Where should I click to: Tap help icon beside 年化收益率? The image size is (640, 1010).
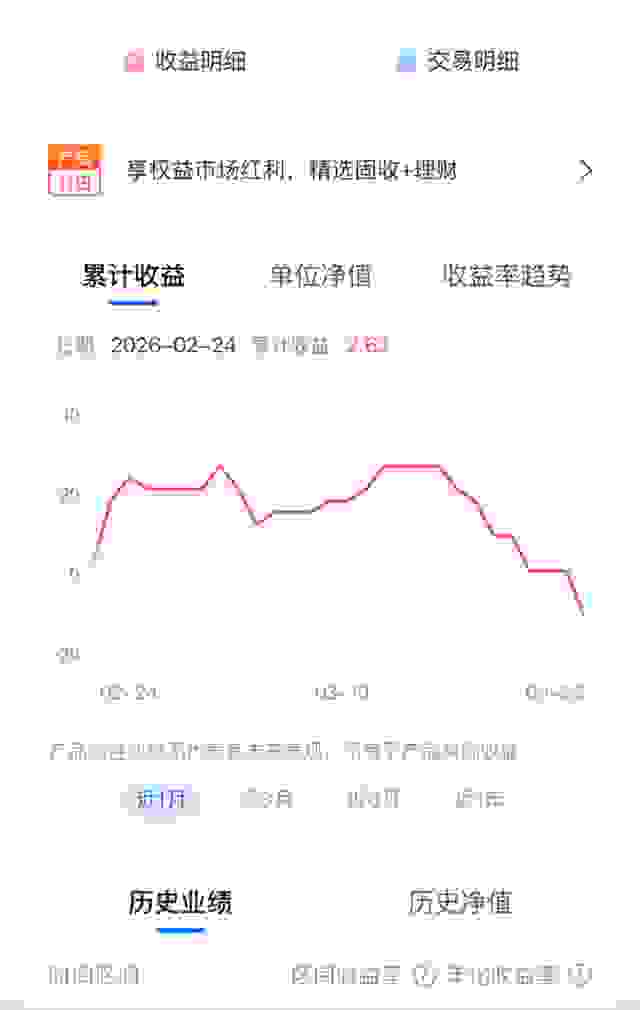[580, 974]
